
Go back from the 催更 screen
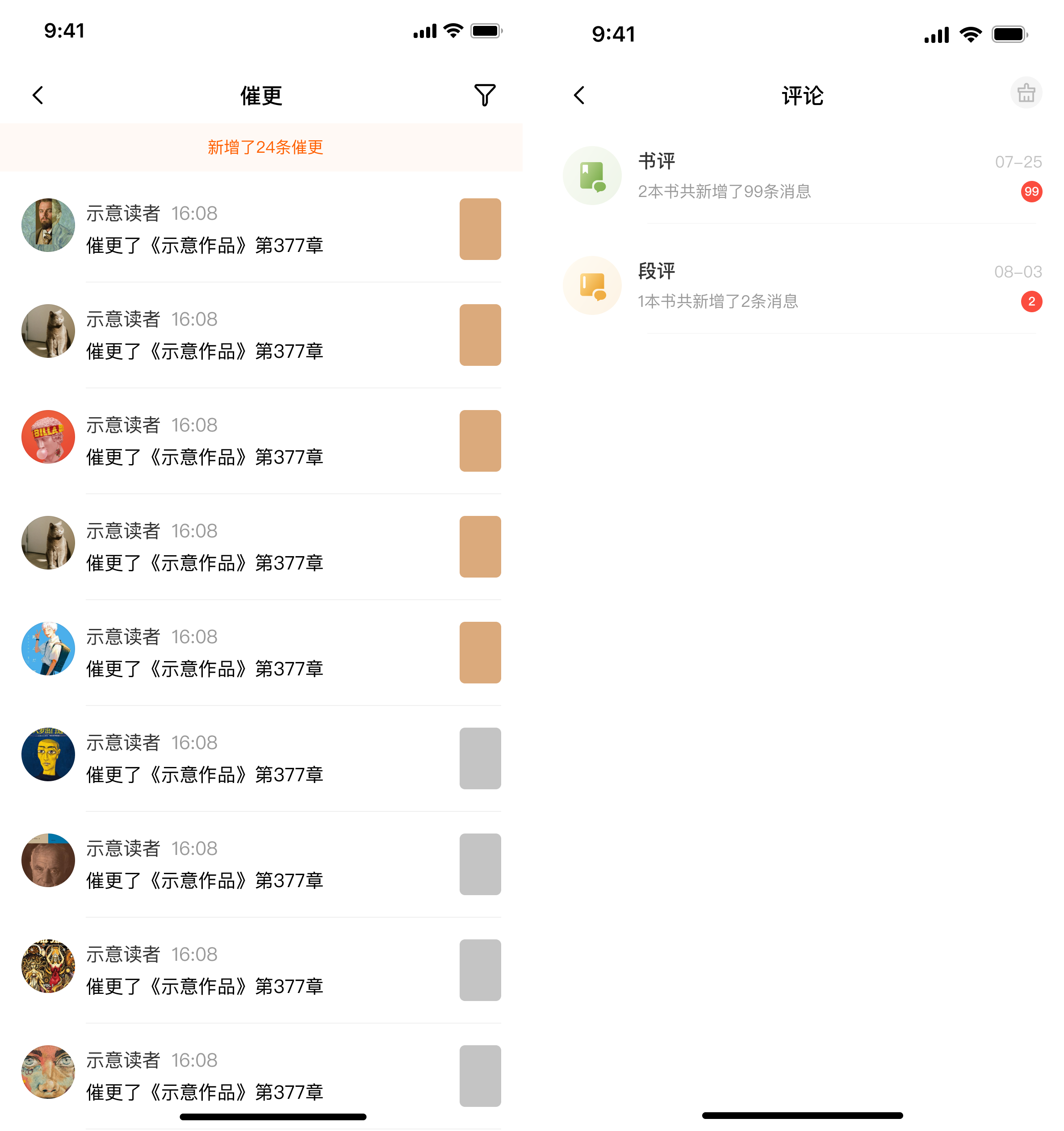[x=38, y=95]
